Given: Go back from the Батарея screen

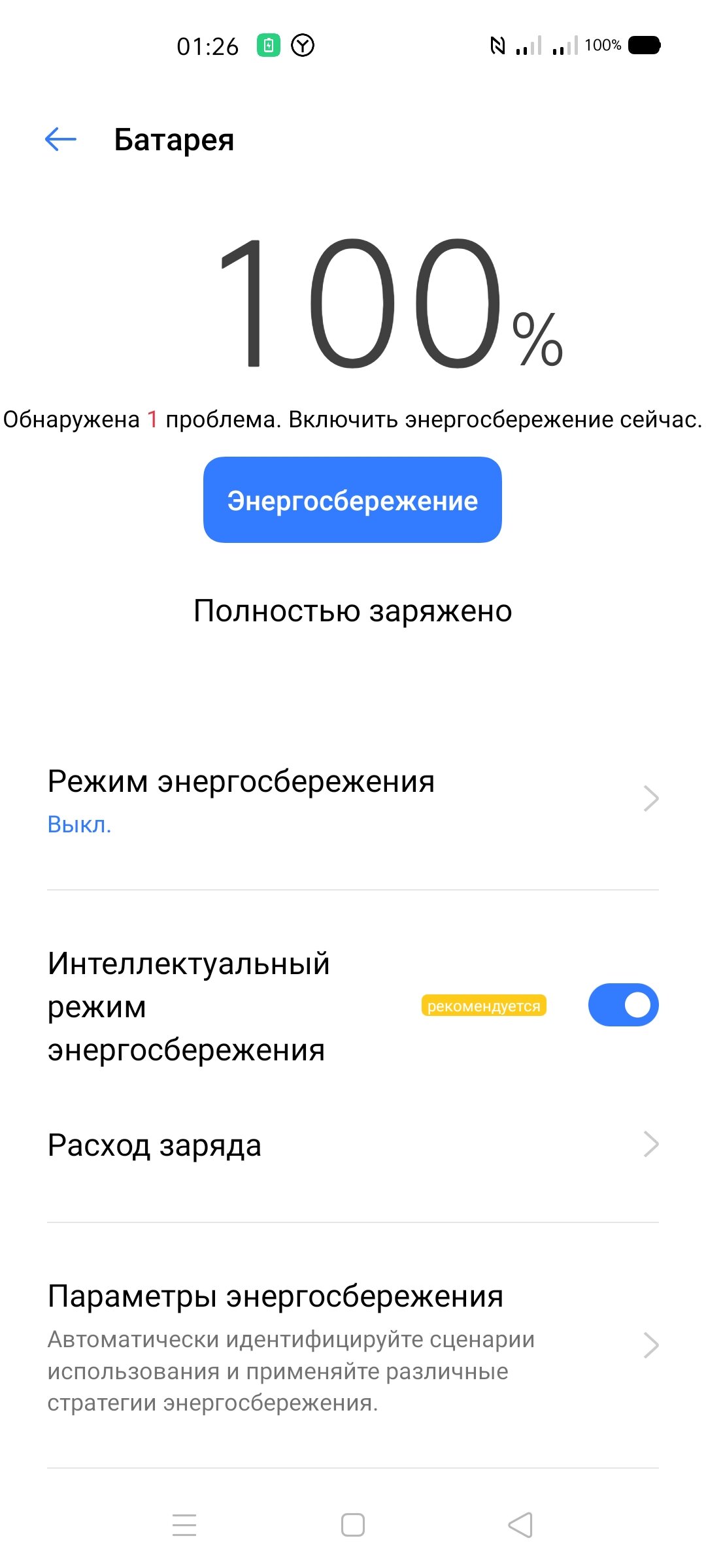Looking at the screenshot, I should (x=61, y=139).
